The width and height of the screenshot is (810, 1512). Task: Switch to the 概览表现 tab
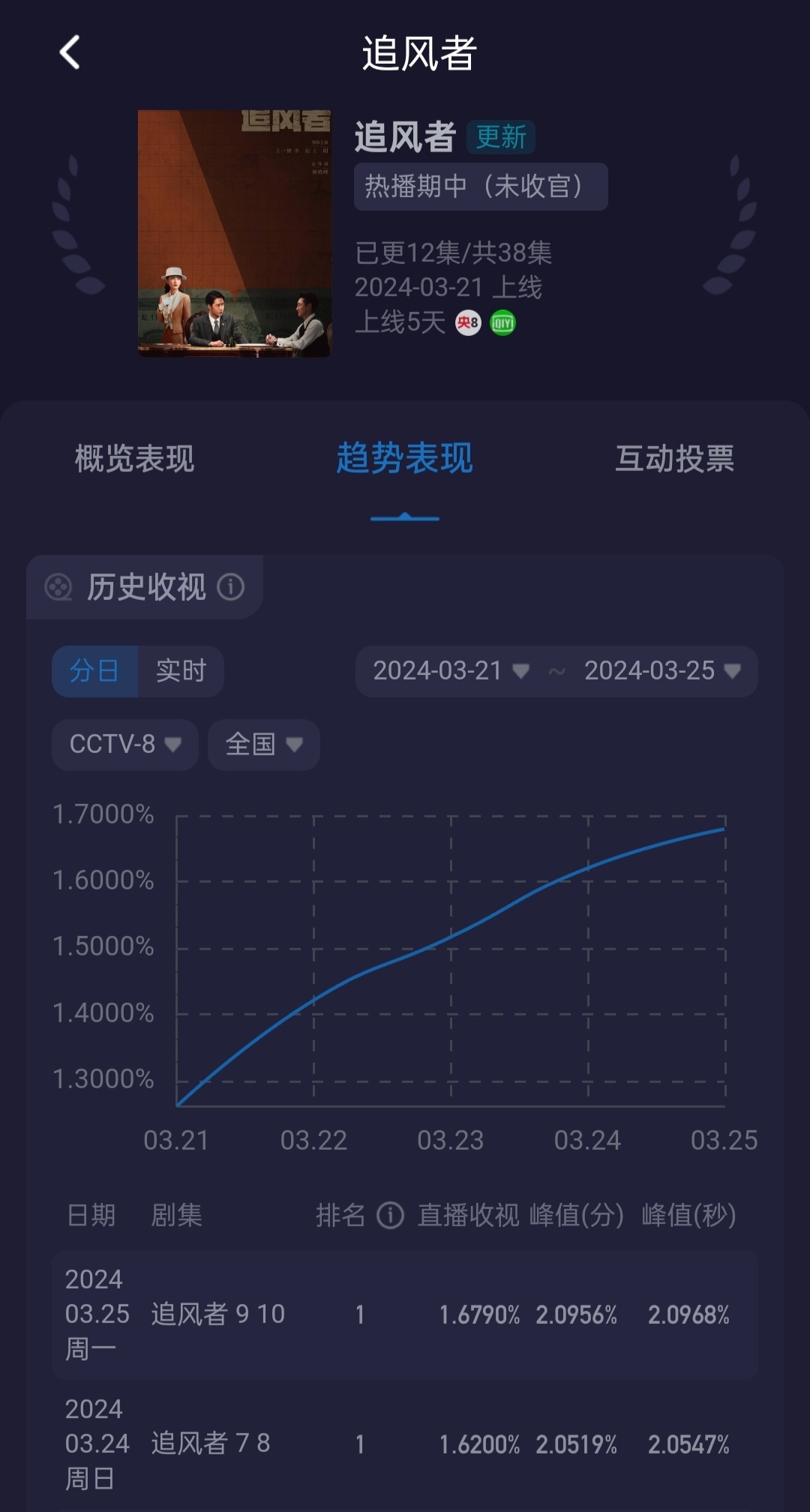click(x=135, y=458)
